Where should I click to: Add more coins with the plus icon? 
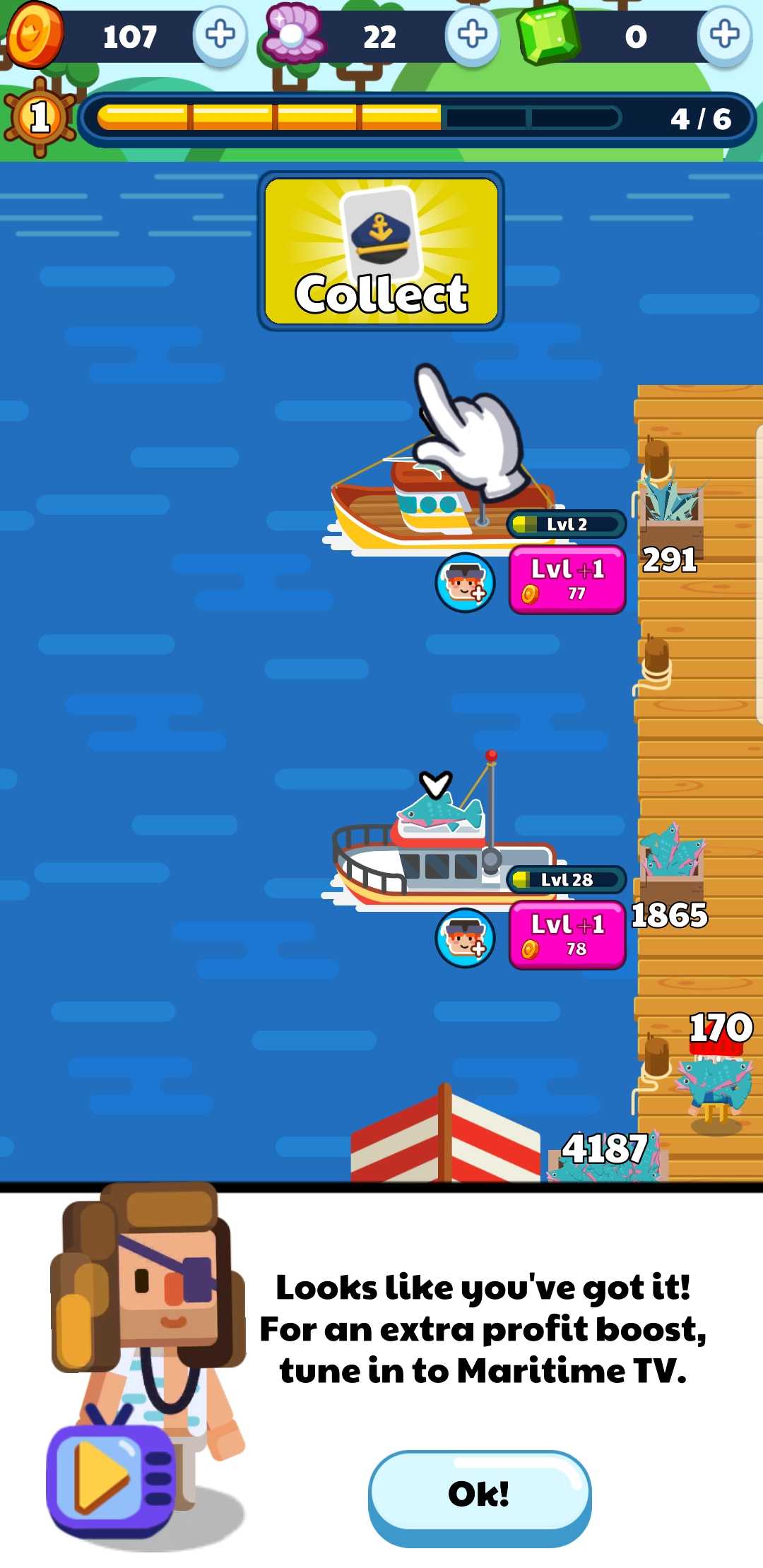(220, 35)
